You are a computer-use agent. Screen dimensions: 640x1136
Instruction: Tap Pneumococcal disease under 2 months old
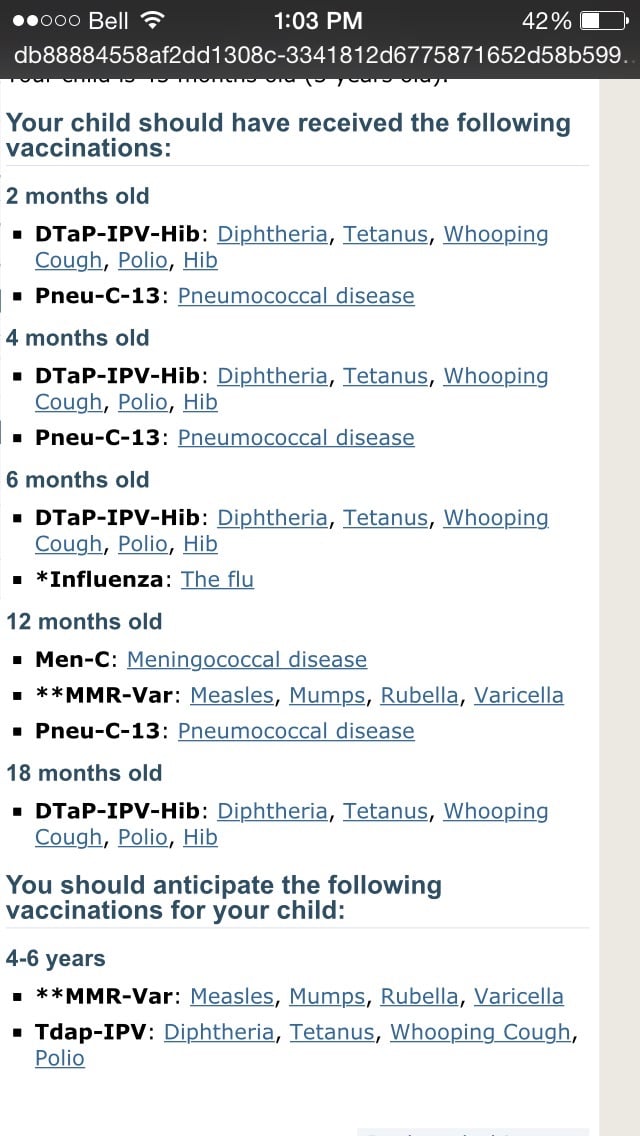[295, 296]
